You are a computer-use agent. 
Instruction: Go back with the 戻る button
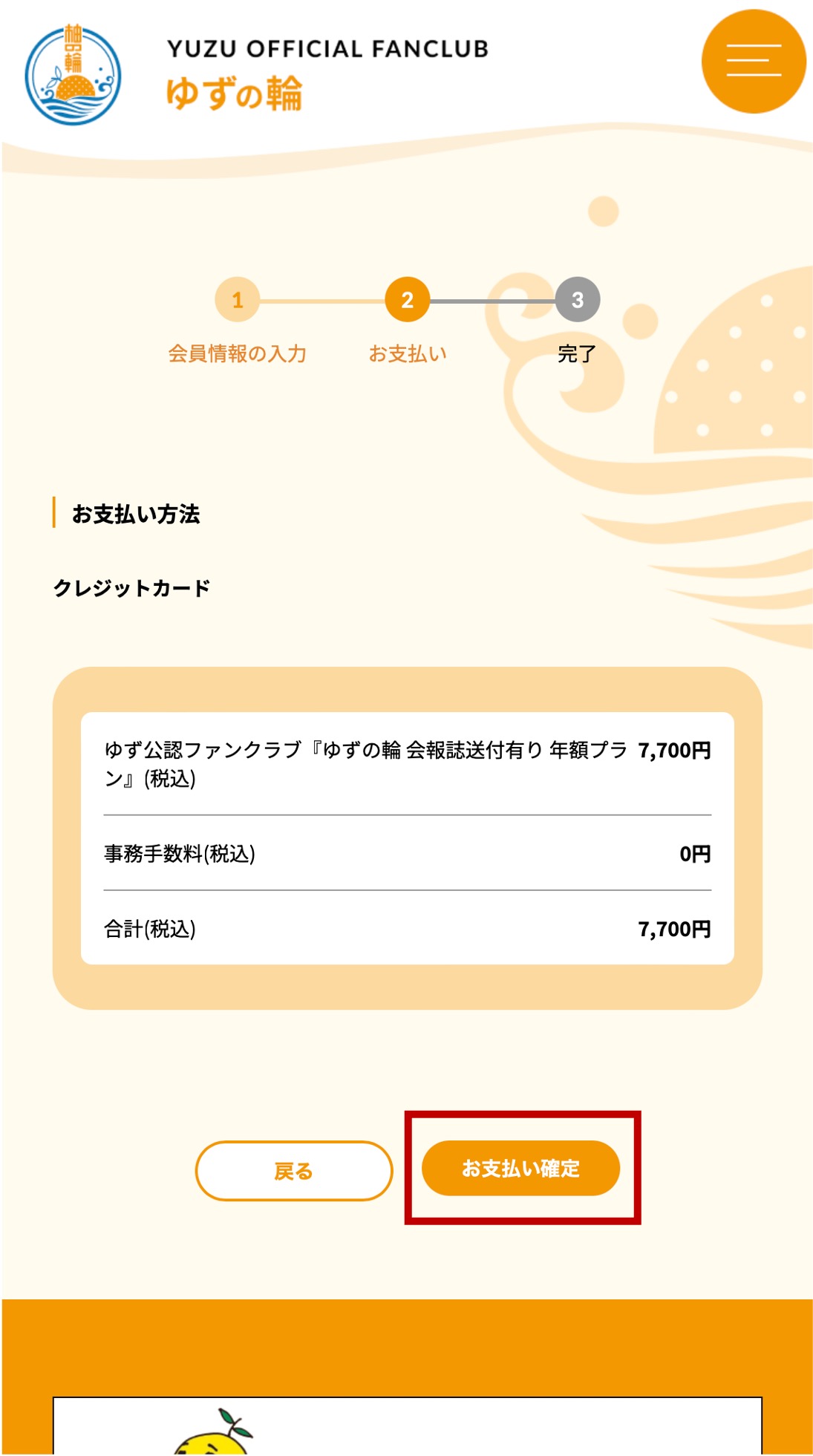coord(293,1171)
